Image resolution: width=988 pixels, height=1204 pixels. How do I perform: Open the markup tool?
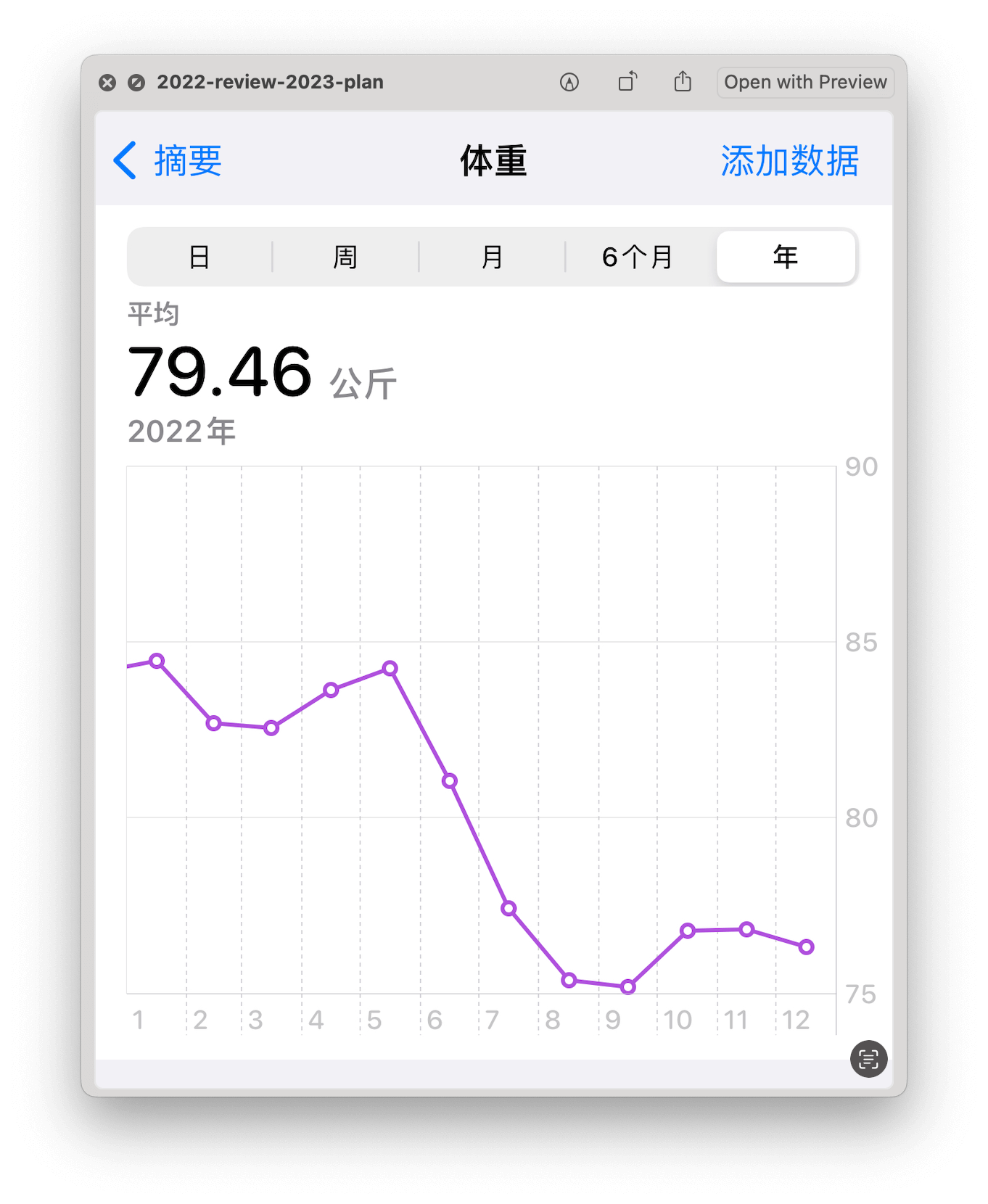point(569,82)
